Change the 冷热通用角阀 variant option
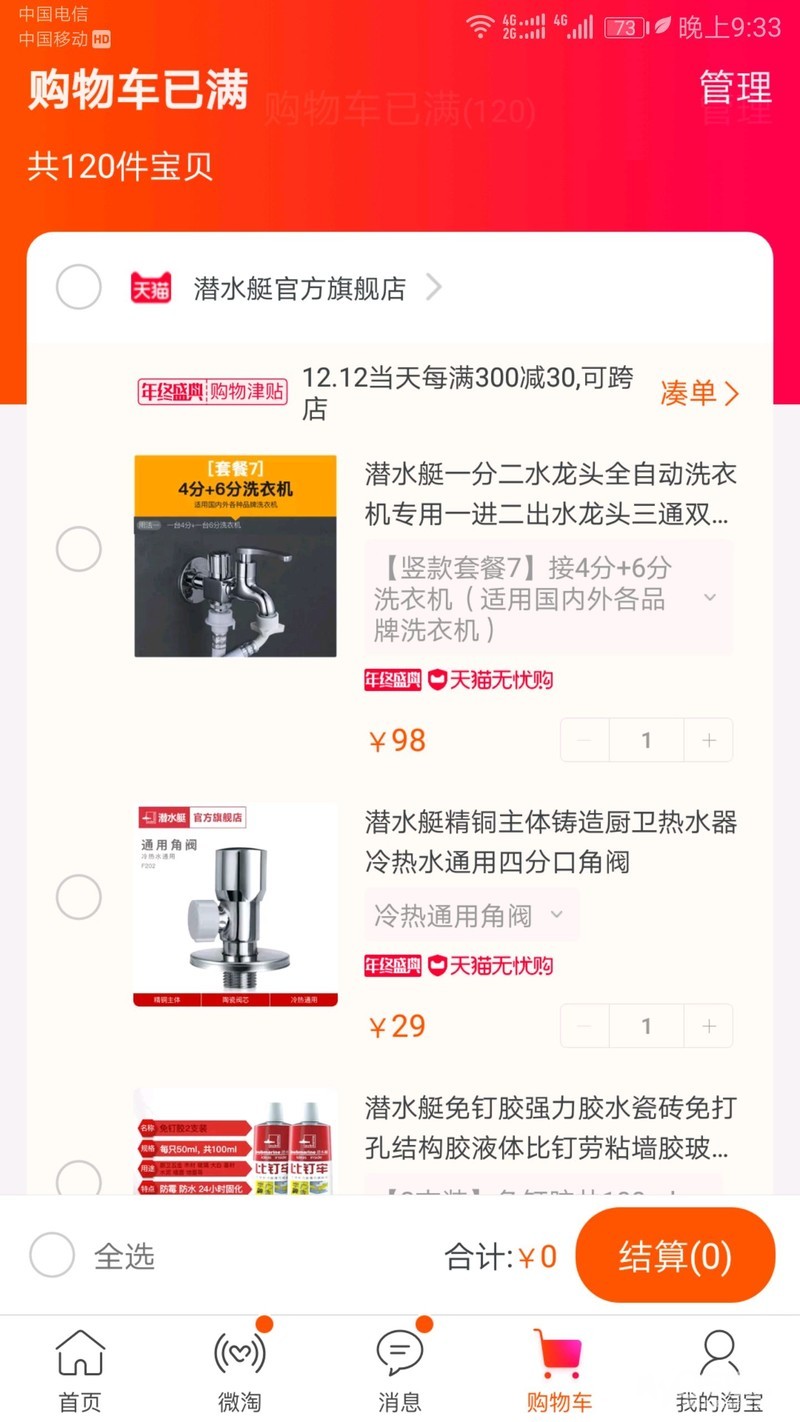800x1422 pixels. pos(471,915)
